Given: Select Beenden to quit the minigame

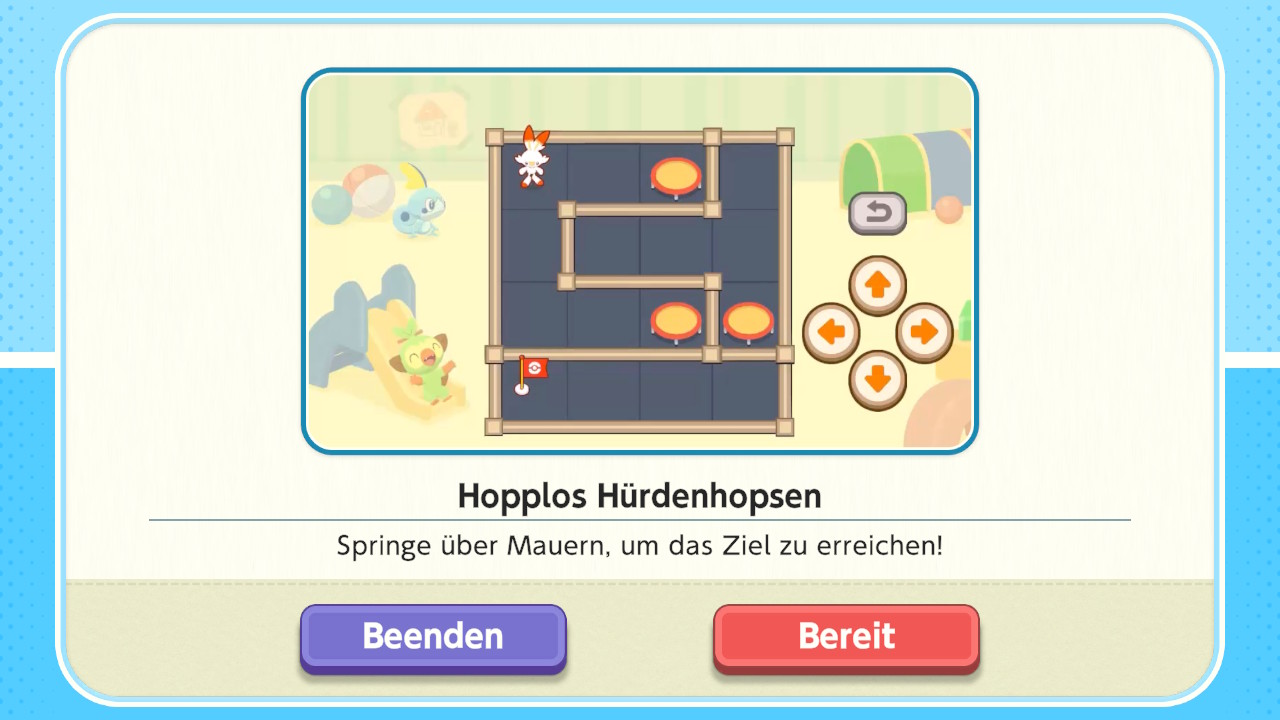Looking at the screenshot, I should pos(433,636).
